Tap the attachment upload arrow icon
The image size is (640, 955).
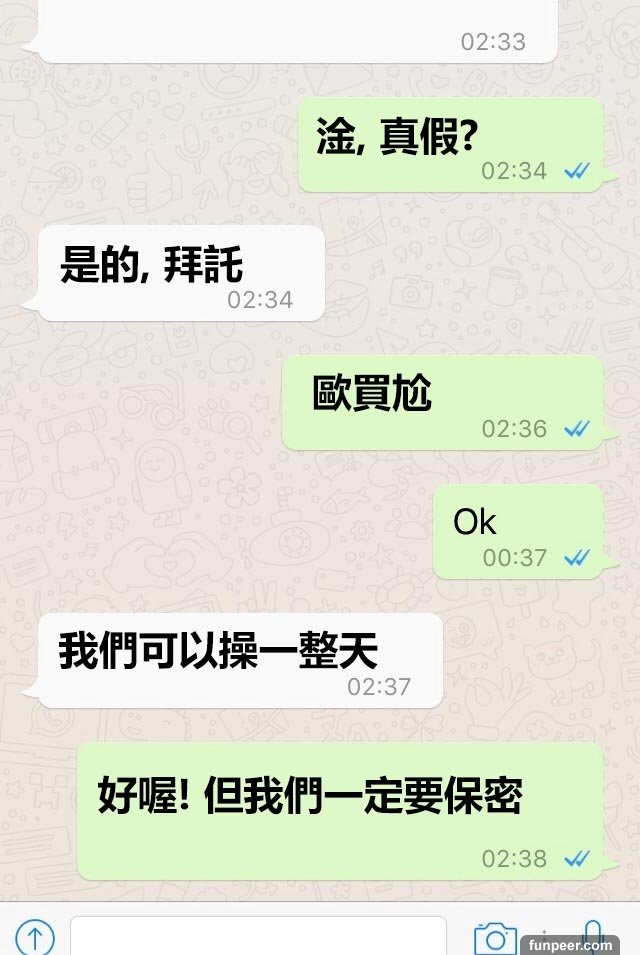35,937
